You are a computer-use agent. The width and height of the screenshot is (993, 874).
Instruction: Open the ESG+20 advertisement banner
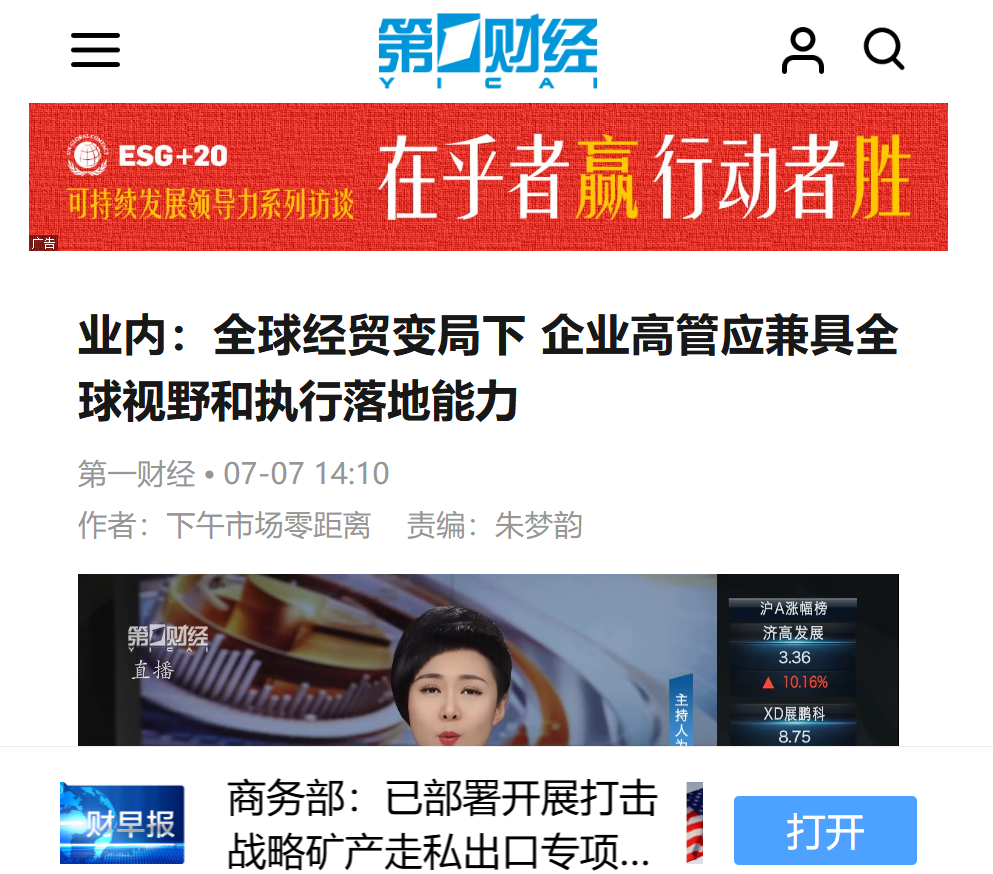point(488,177)
